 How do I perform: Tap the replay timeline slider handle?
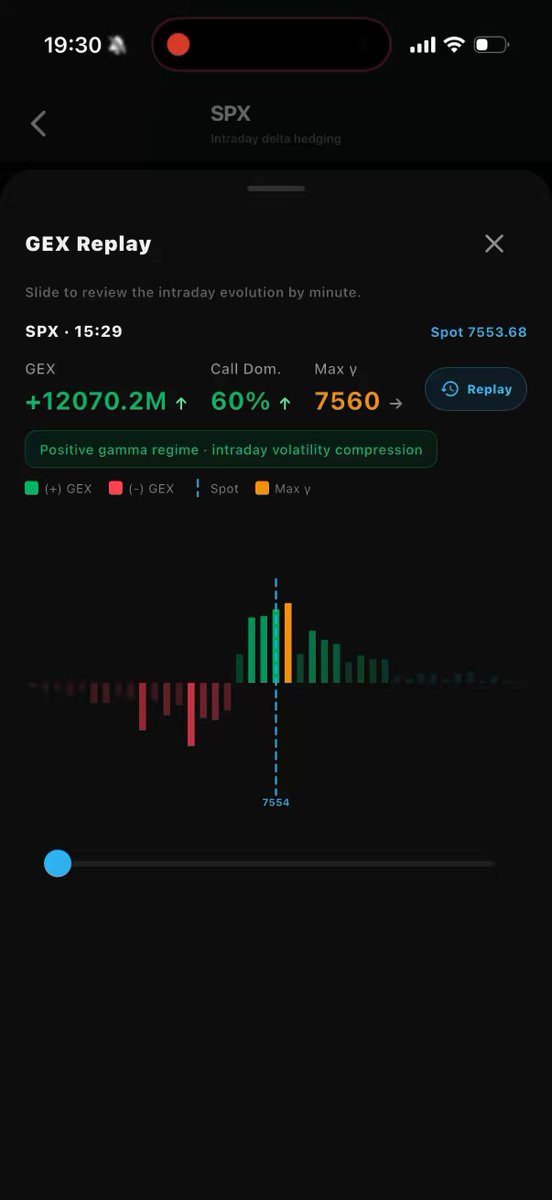(x=58, y=864)
